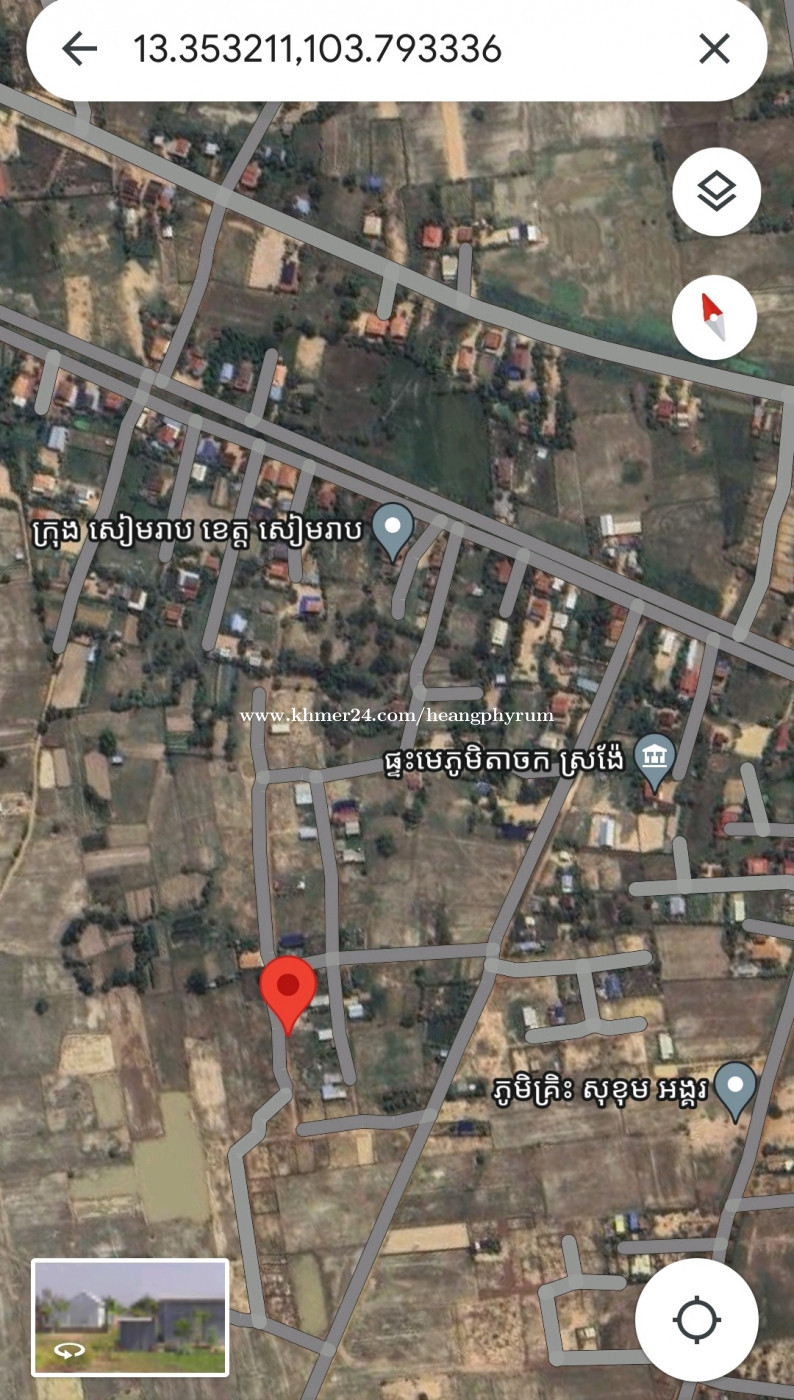Reset map orientation with the compass

[x=714, y=317]
